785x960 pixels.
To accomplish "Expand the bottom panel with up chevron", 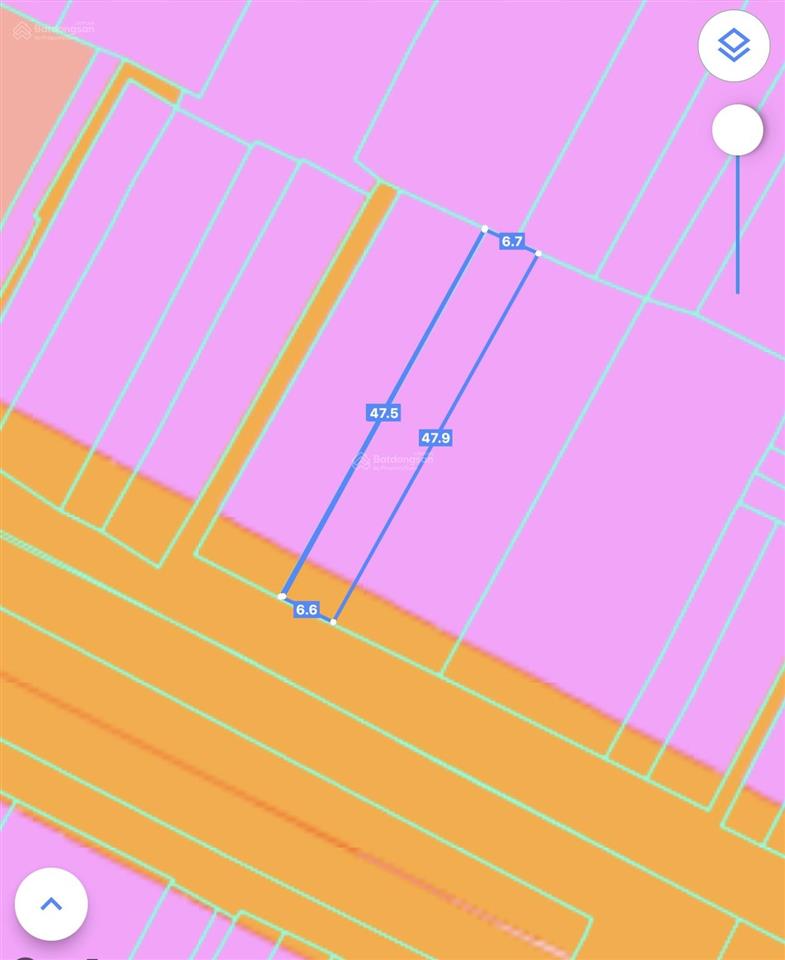I will (x=51, y=904).
